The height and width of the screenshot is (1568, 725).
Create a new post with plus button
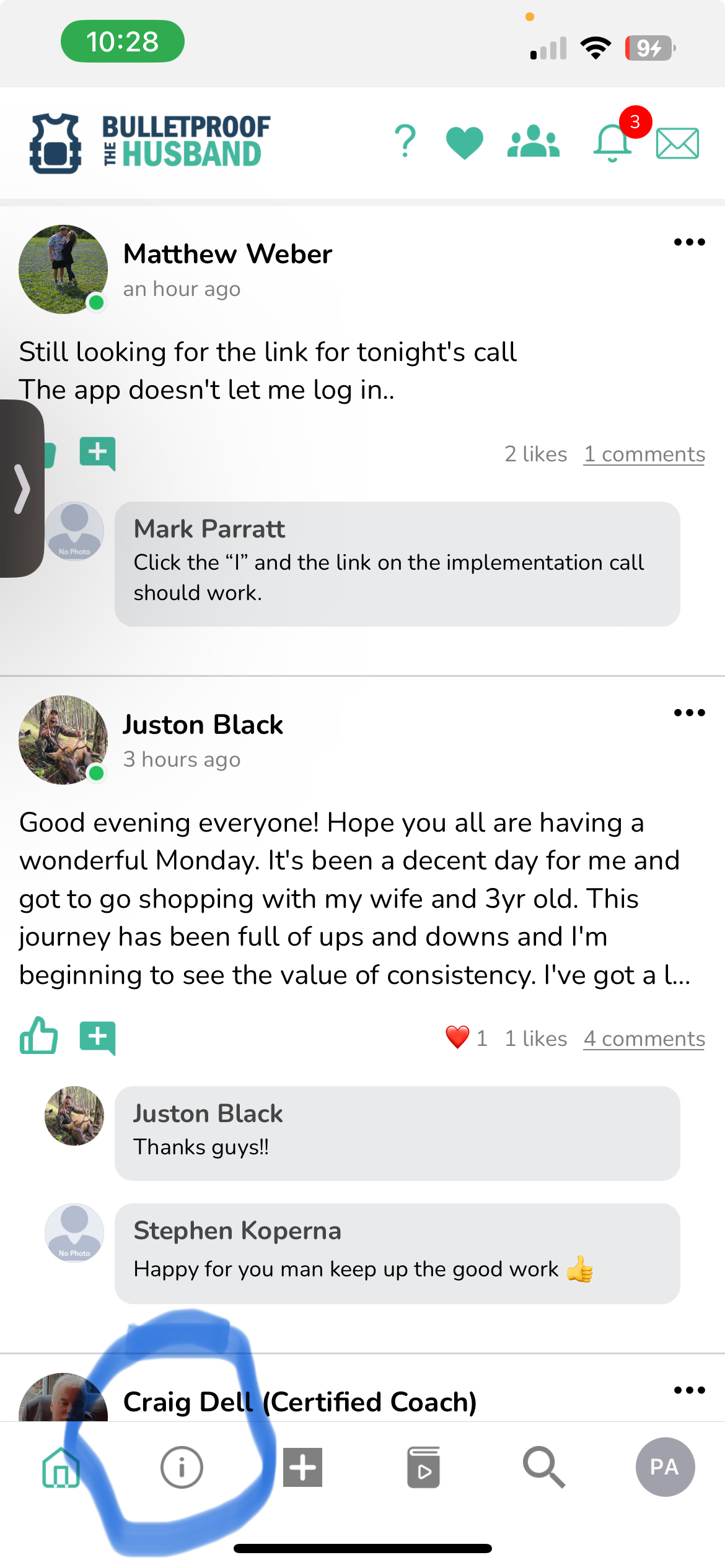302,1467
